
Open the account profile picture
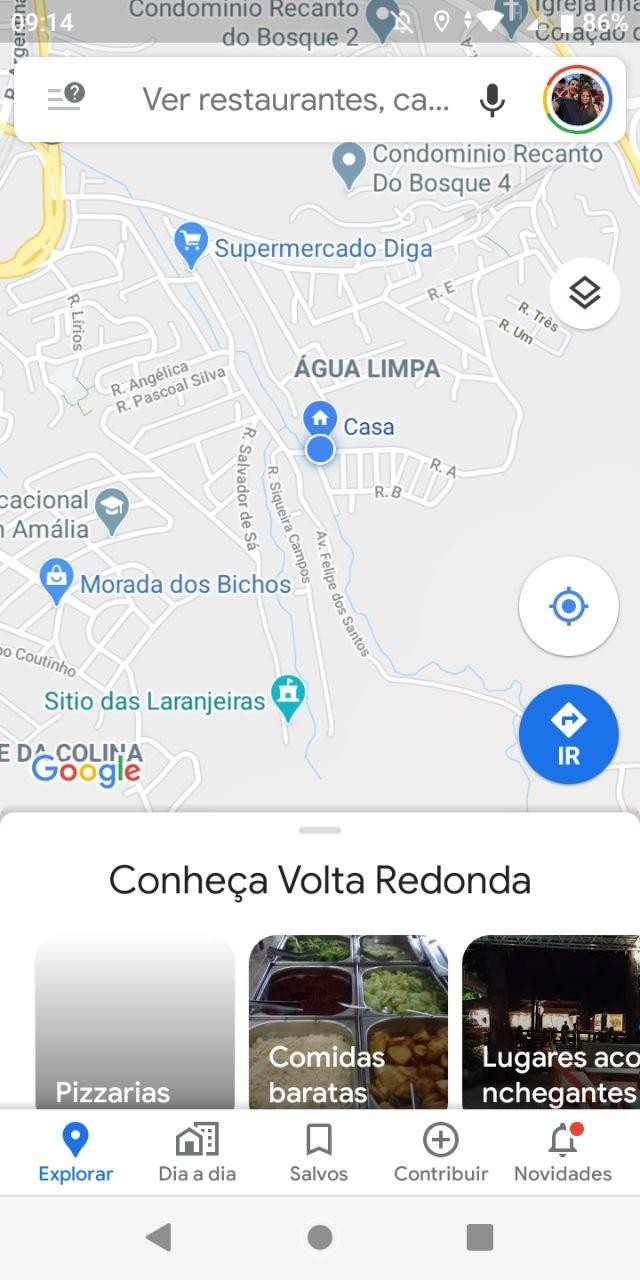pyautogui.click(x=578, y=99)
